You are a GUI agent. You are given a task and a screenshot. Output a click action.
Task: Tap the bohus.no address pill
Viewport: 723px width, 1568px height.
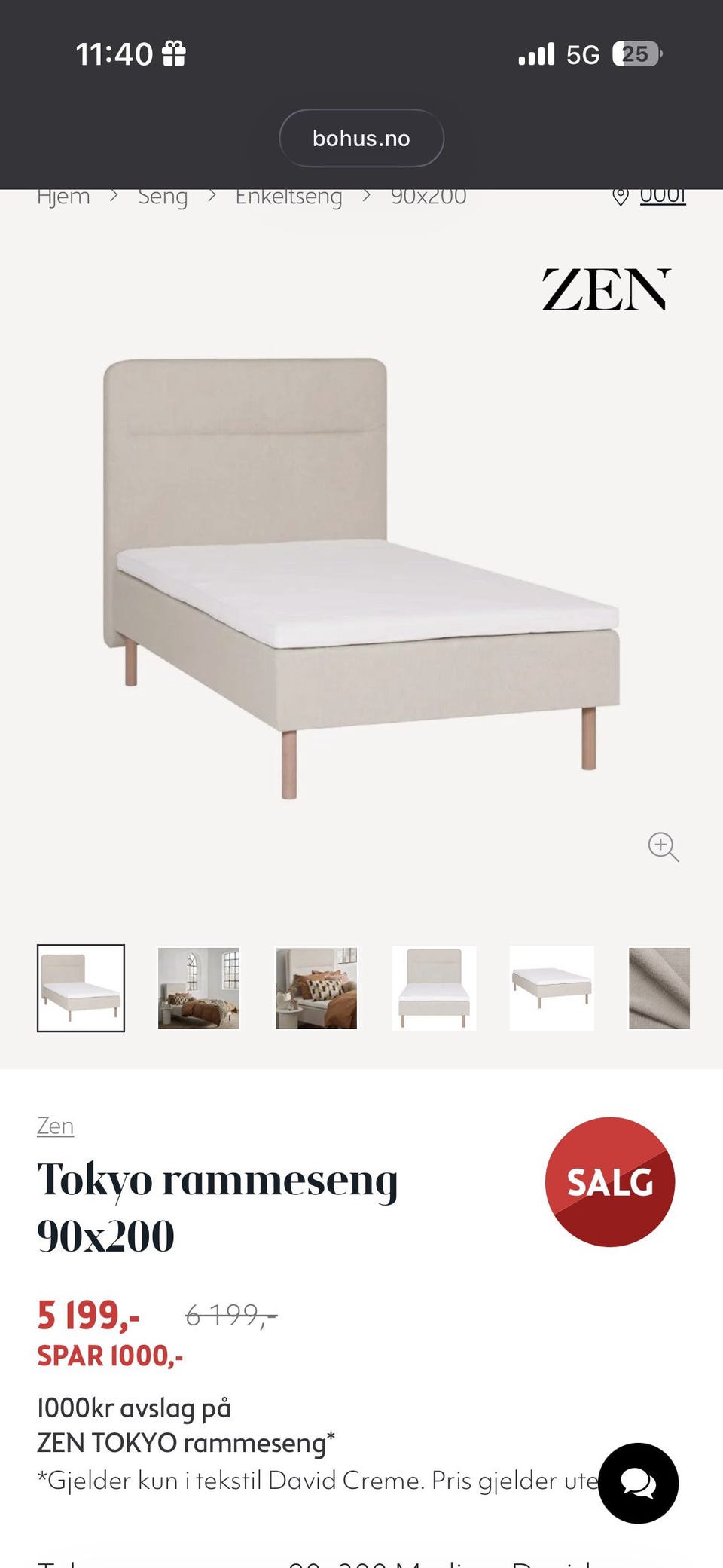[x=361, y=138]
